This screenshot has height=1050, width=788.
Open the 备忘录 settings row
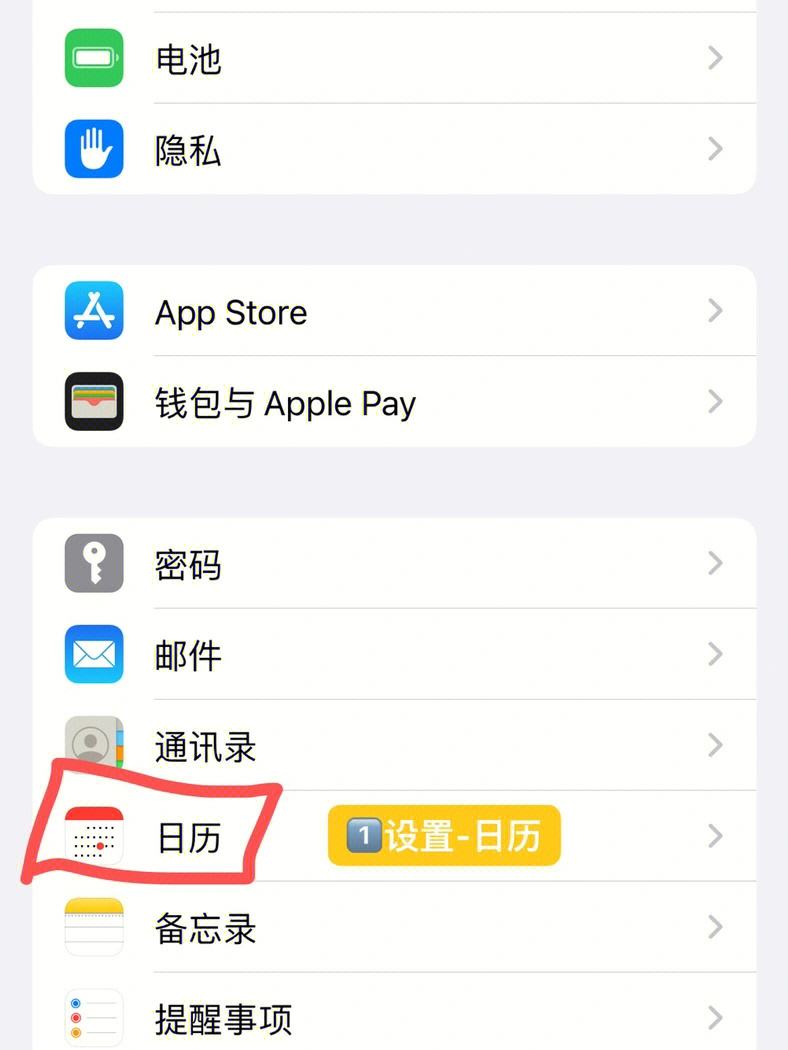[x=394, y=928]
